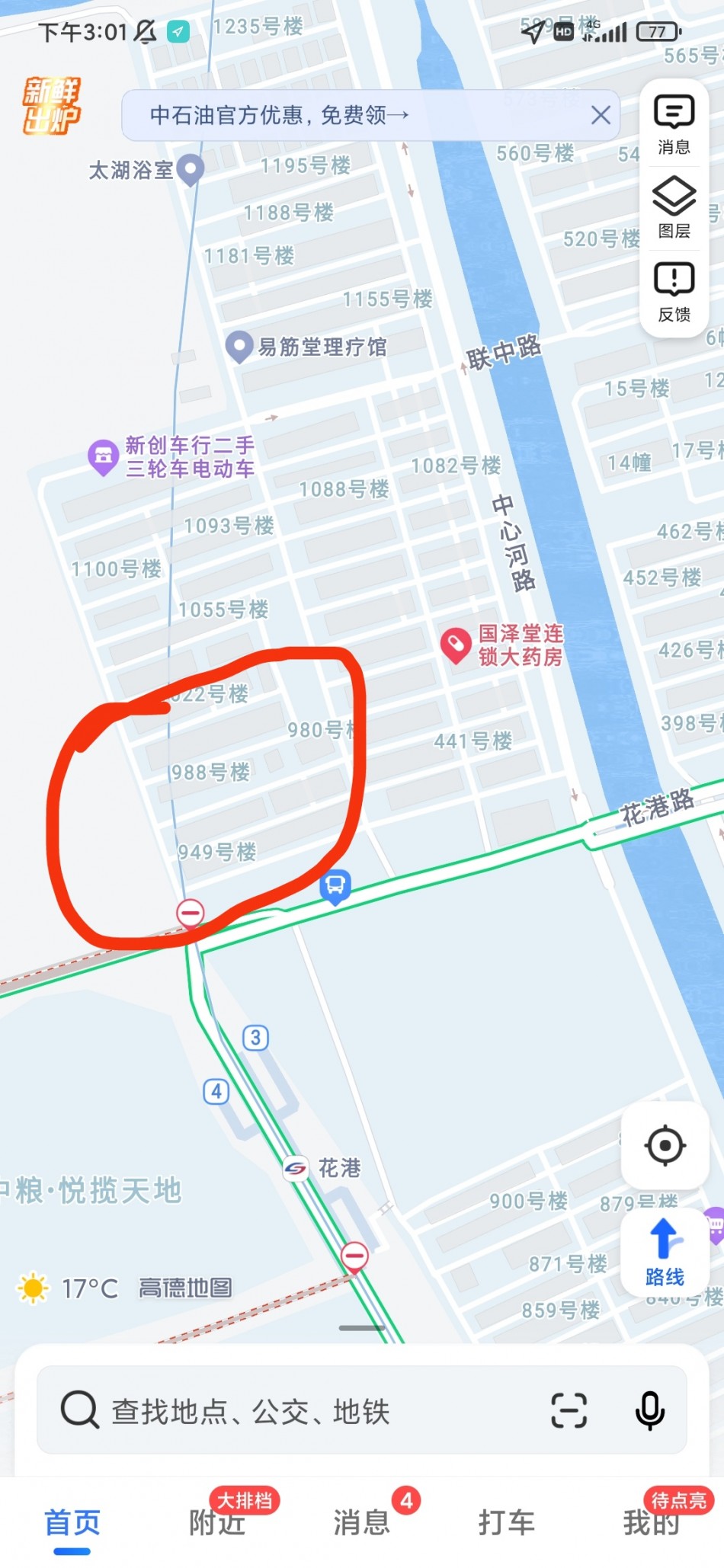
Task: Start voice search with the microphone
Action: [x=649, y=1410]
